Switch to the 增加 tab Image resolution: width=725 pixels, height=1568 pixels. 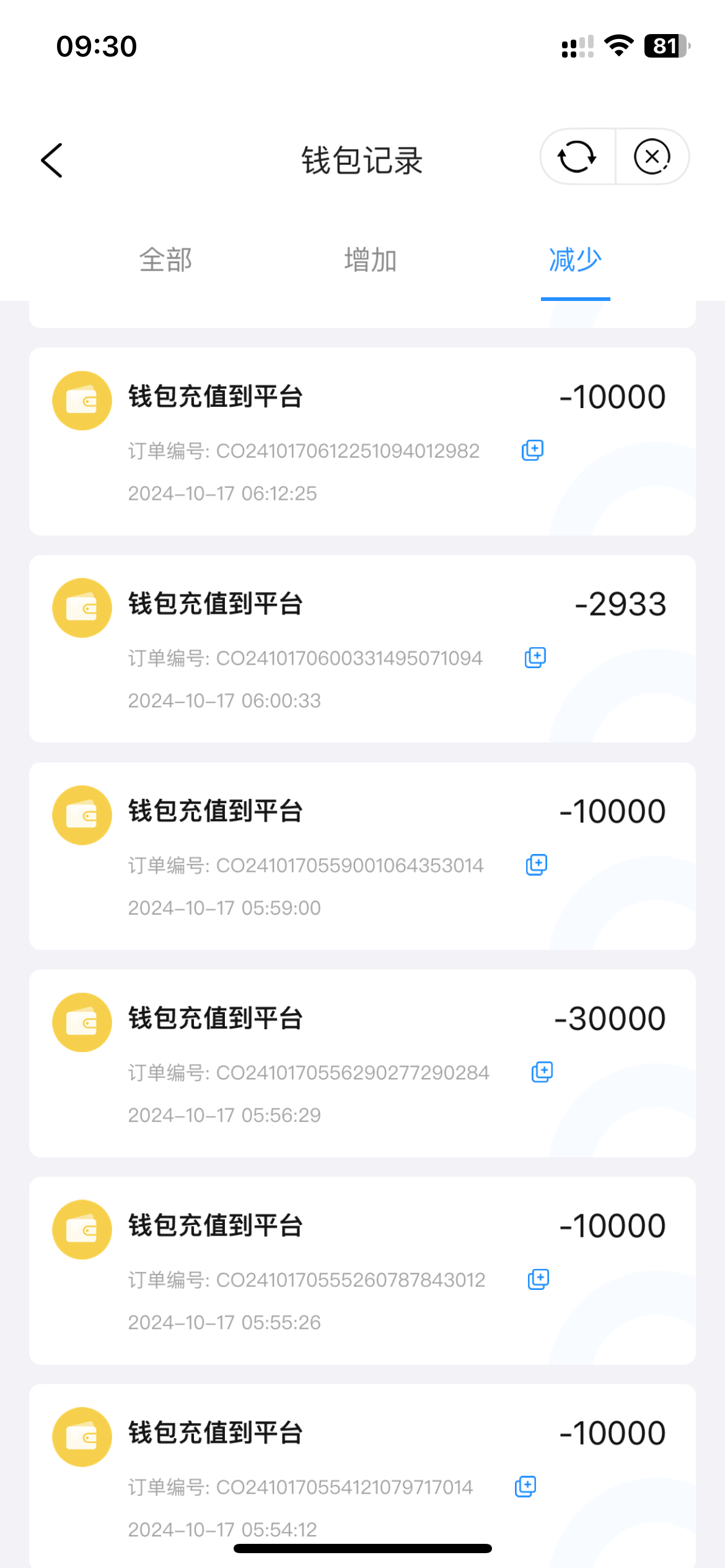click(370, 260)
